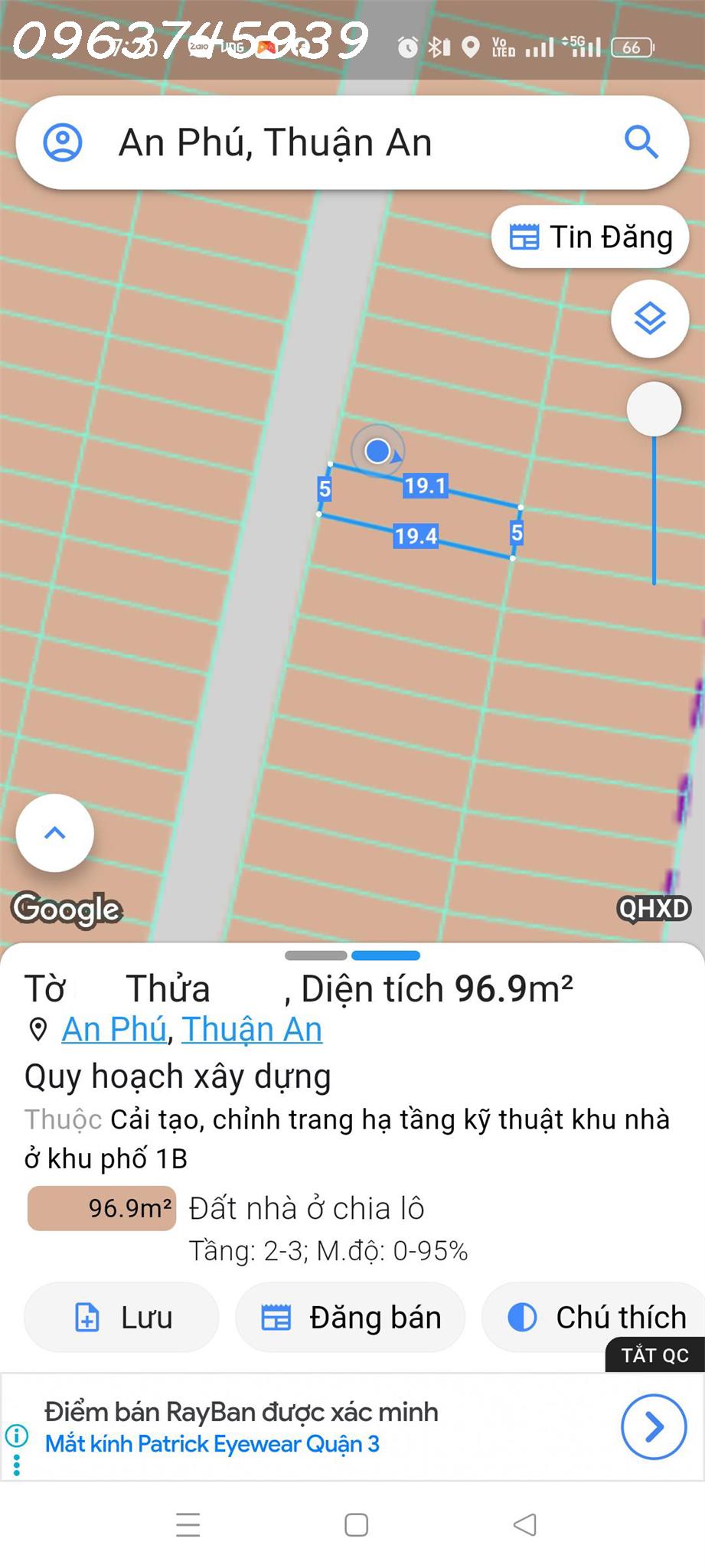
Task: Switch to the second info page dot
Action: (387, 955)
